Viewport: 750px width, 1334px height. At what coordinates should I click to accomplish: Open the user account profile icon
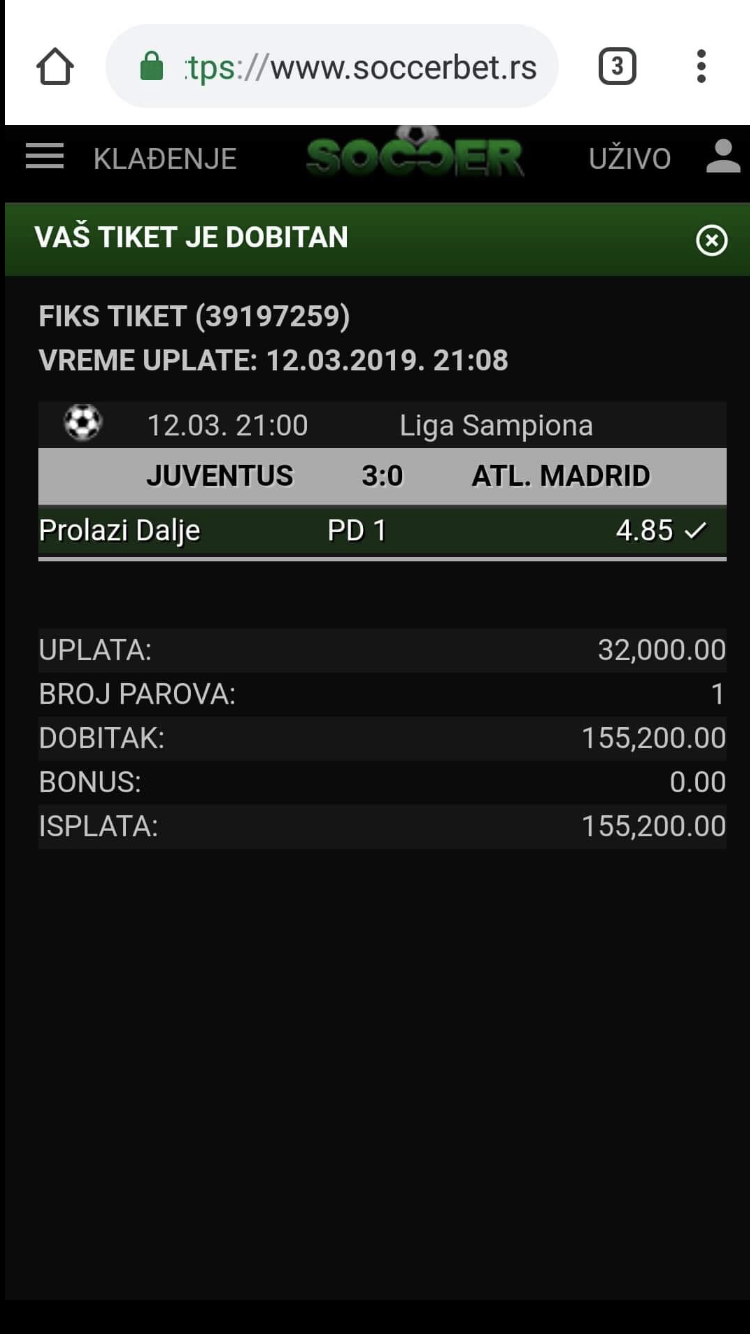point(723,157)
